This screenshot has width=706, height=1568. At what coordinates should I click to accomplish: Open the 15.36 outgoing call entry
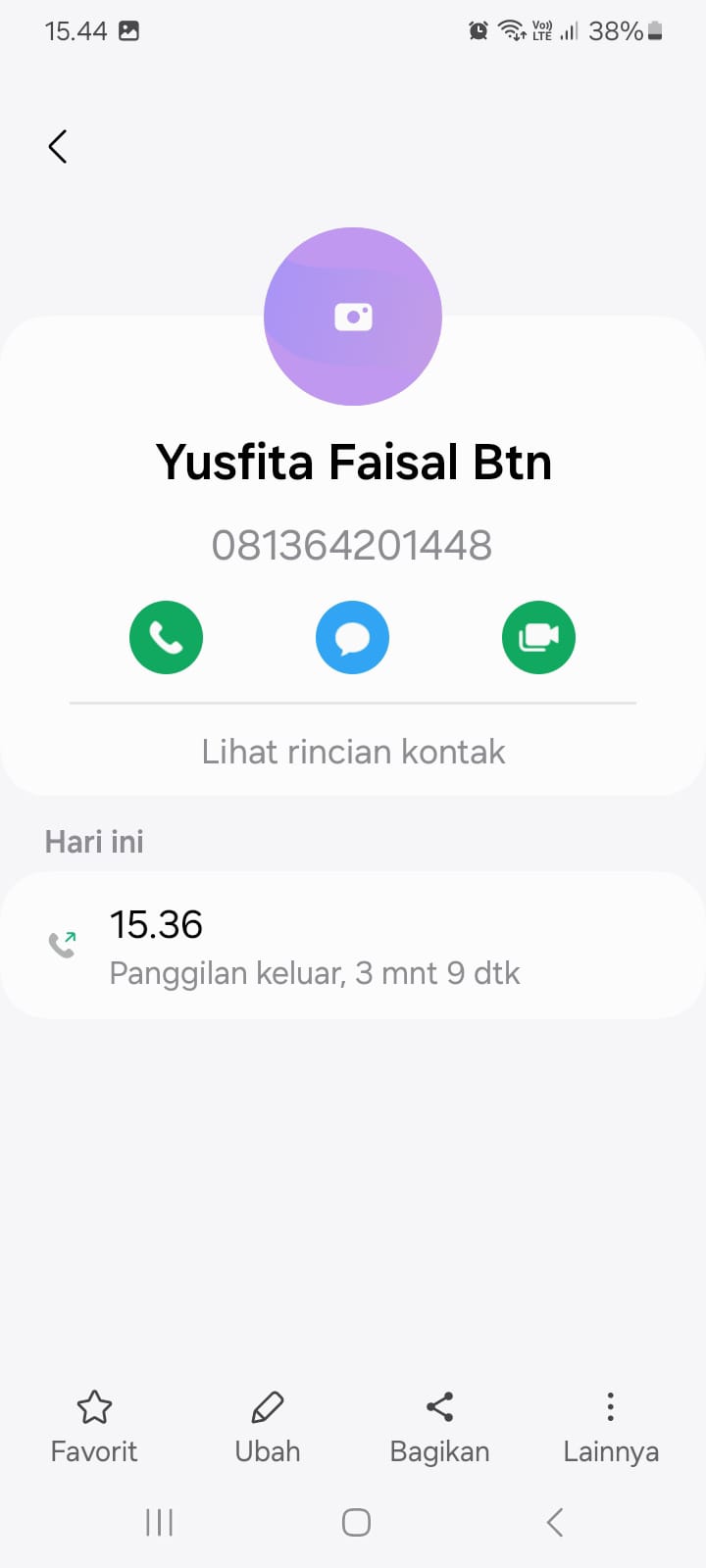tap(353, 946)
